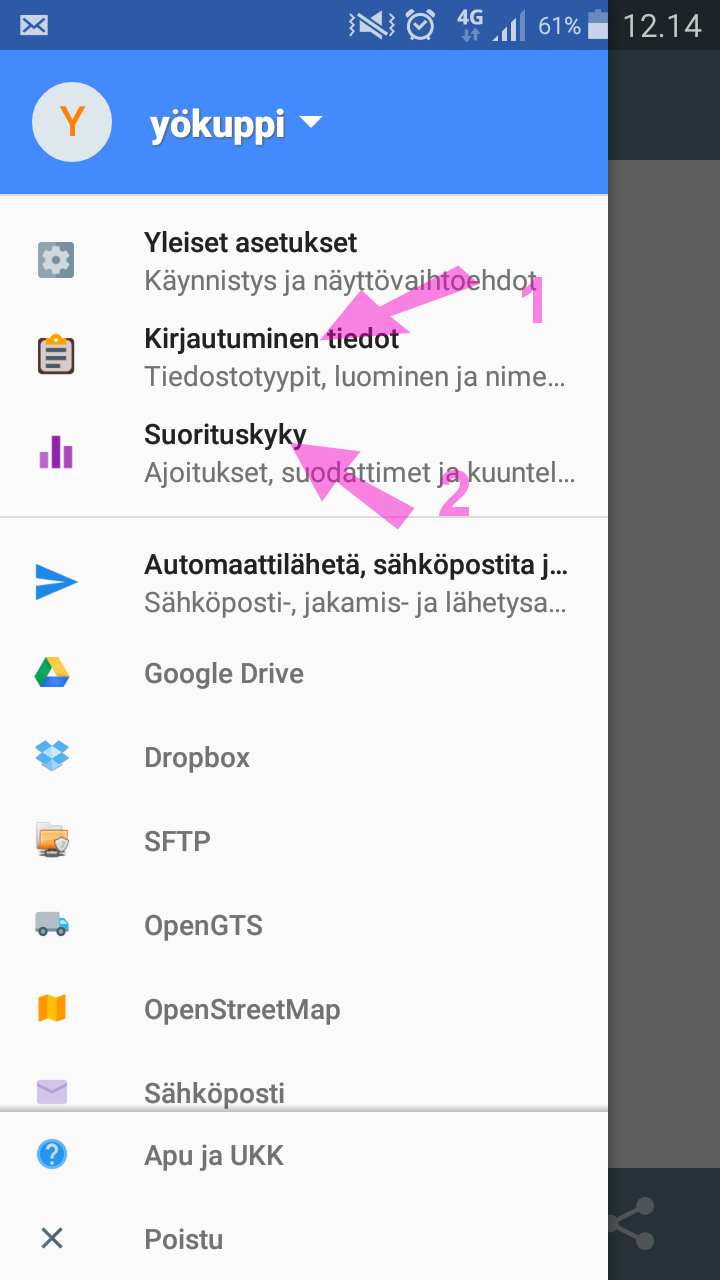
Task: Expand the yökuppi profile dropdown
Action: point(311,123)
